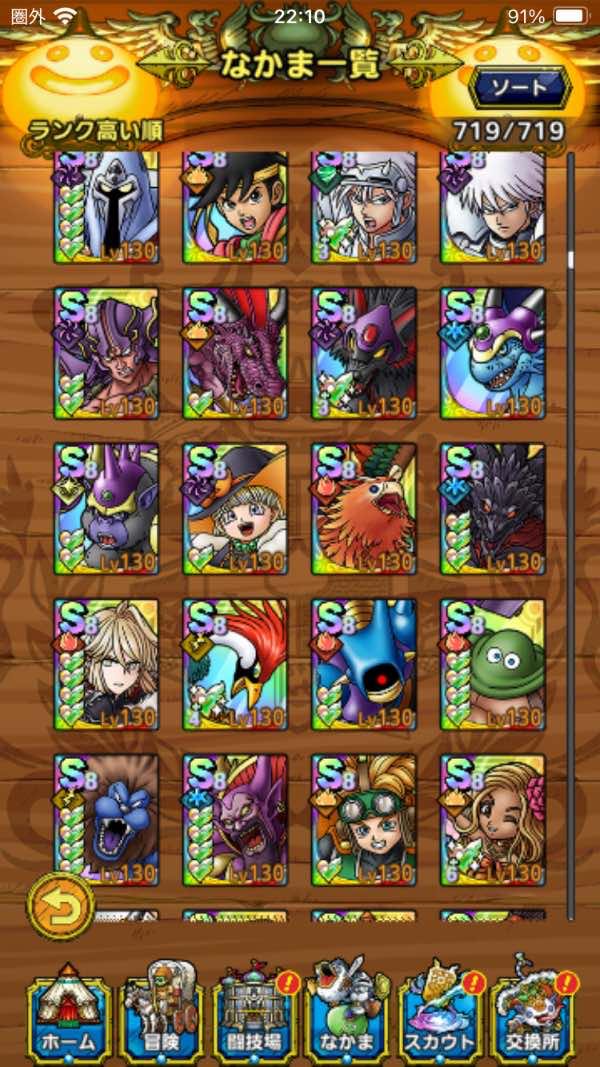
Task: Open the purple-armored gorilla card
Action: [x=106, y=509]
